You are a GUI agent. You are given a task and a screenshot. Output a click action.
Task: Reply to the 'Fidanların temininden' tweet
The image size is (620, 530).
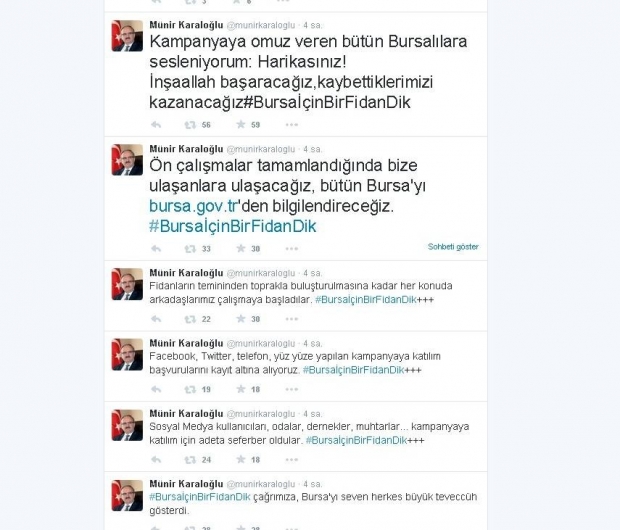[156, 319]
